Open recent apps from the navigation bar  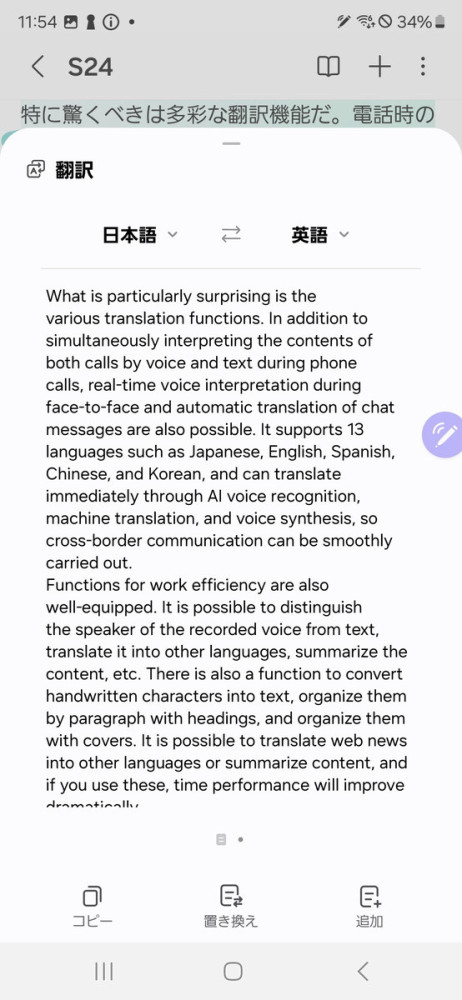(x=104, y=971)
